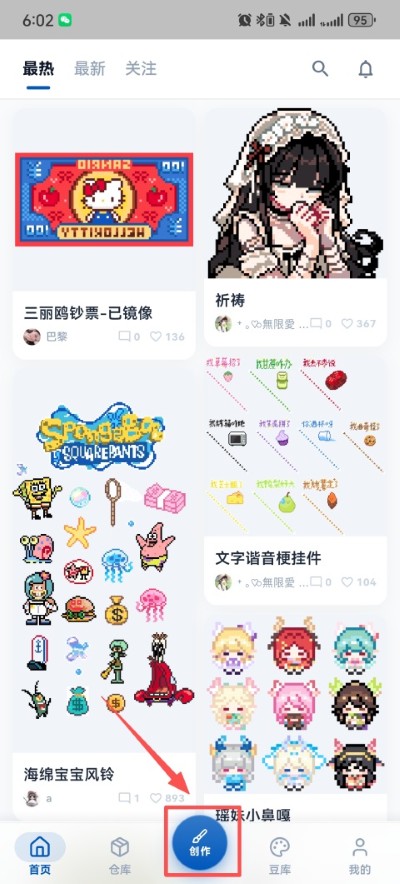Tap the 首页 home tab
This screenshot has height=884, width=400.
click(39, 855)
